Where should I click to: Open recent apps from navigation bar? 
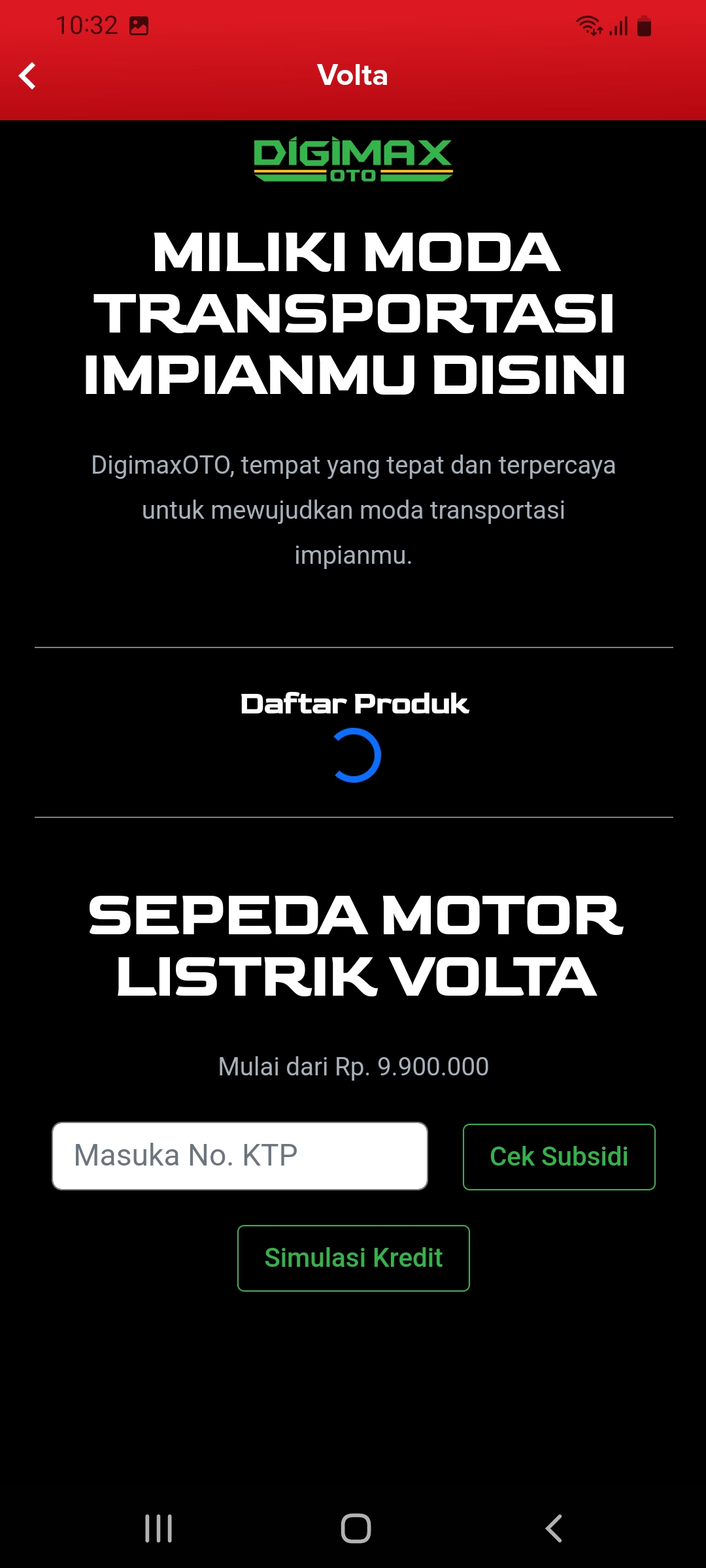[158, 1528]
